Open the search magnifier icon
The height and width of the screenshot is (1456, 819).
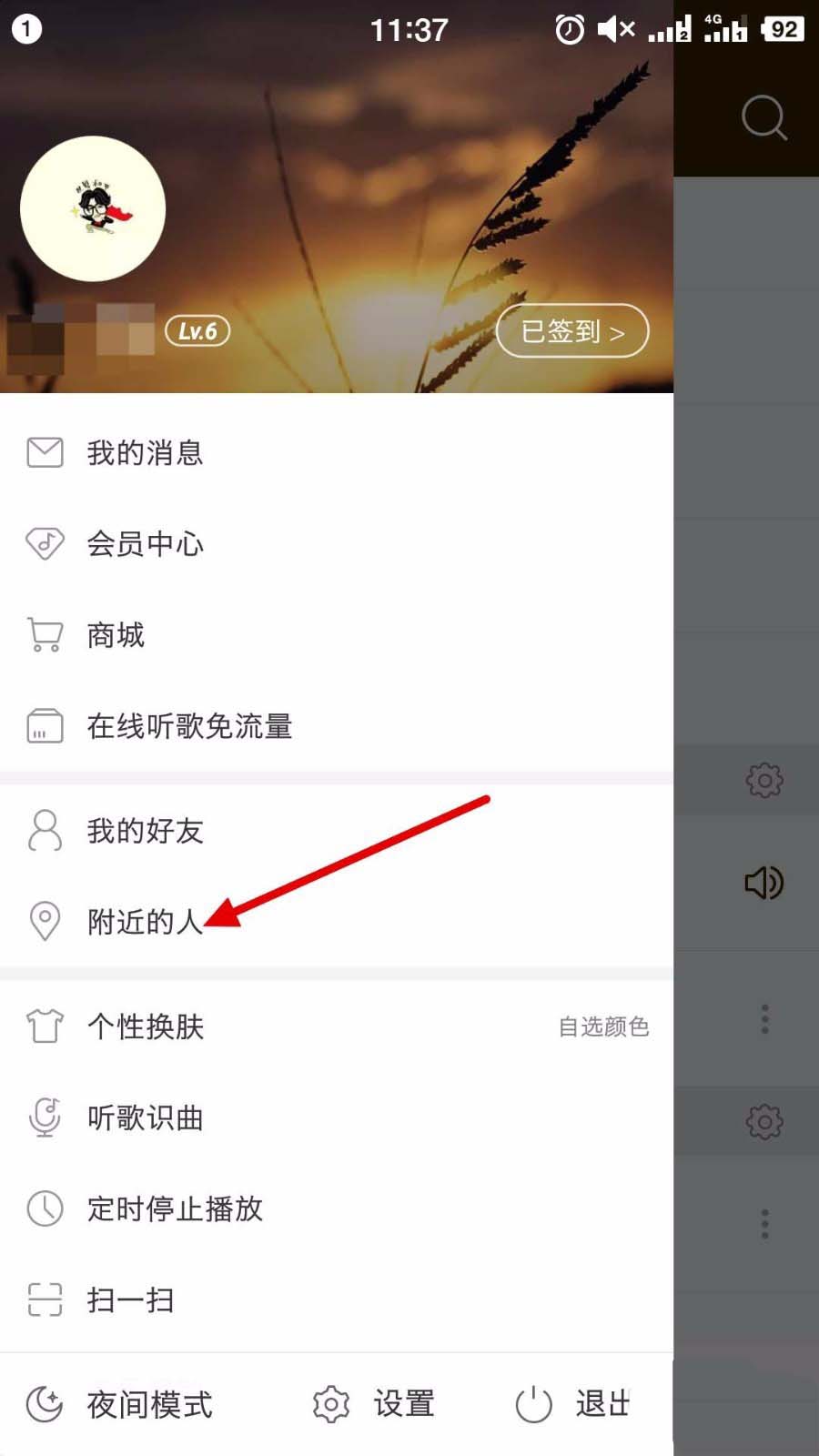point(763,117)
